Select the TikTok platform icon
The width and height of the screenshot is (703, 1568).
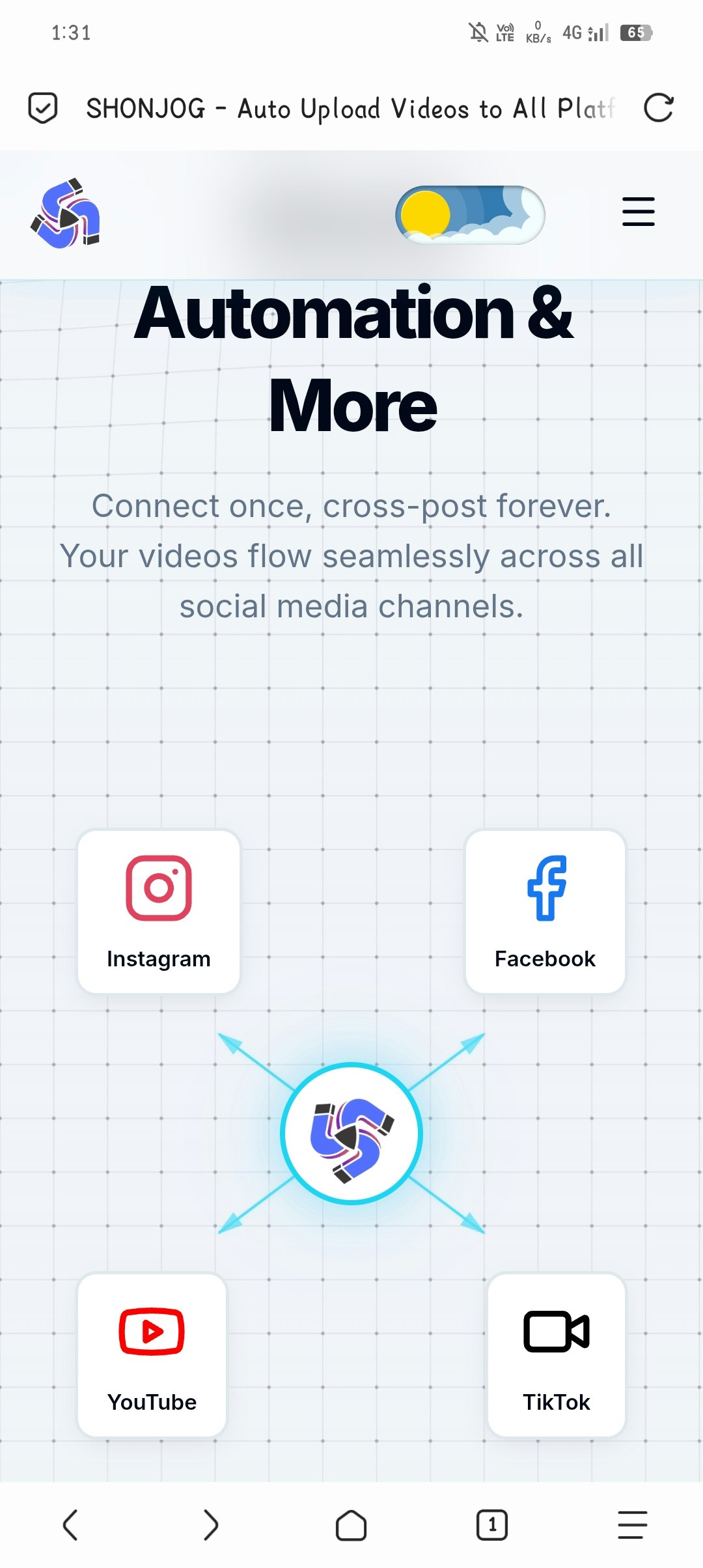556,1332
